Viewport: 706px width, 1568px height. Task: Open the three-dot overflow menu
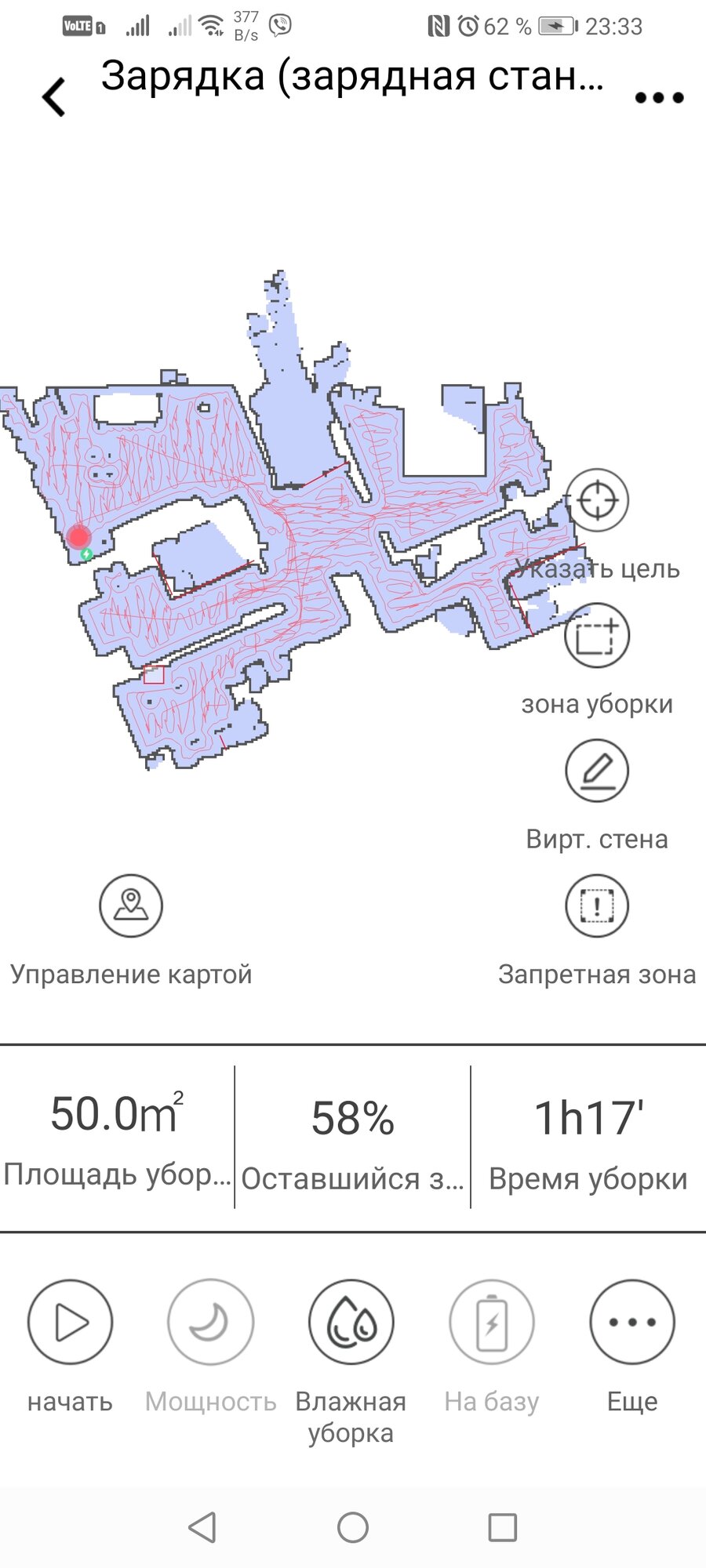pos(659,98)
